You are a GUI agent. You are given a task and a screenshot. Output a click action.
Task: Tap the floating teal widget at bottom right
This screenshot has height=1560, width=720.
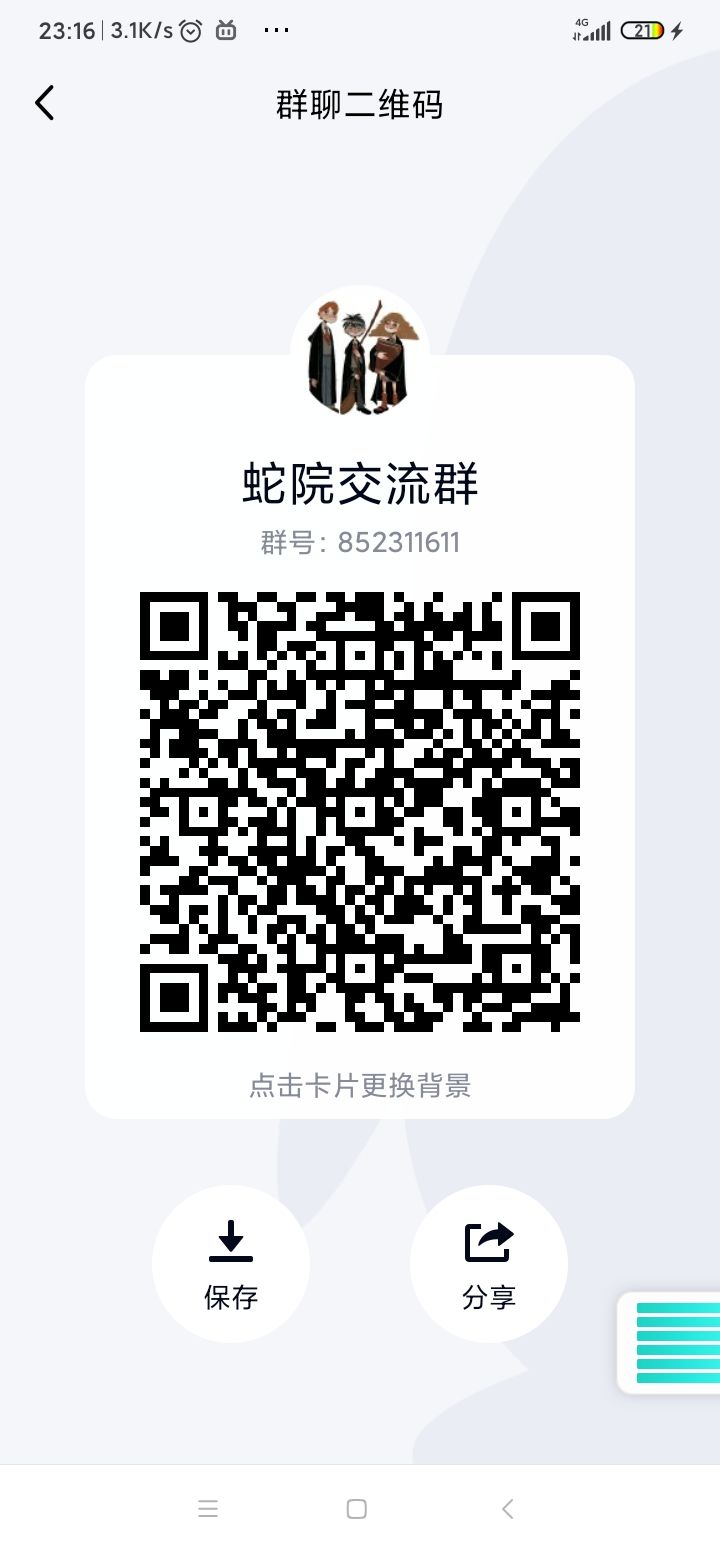672,1343
